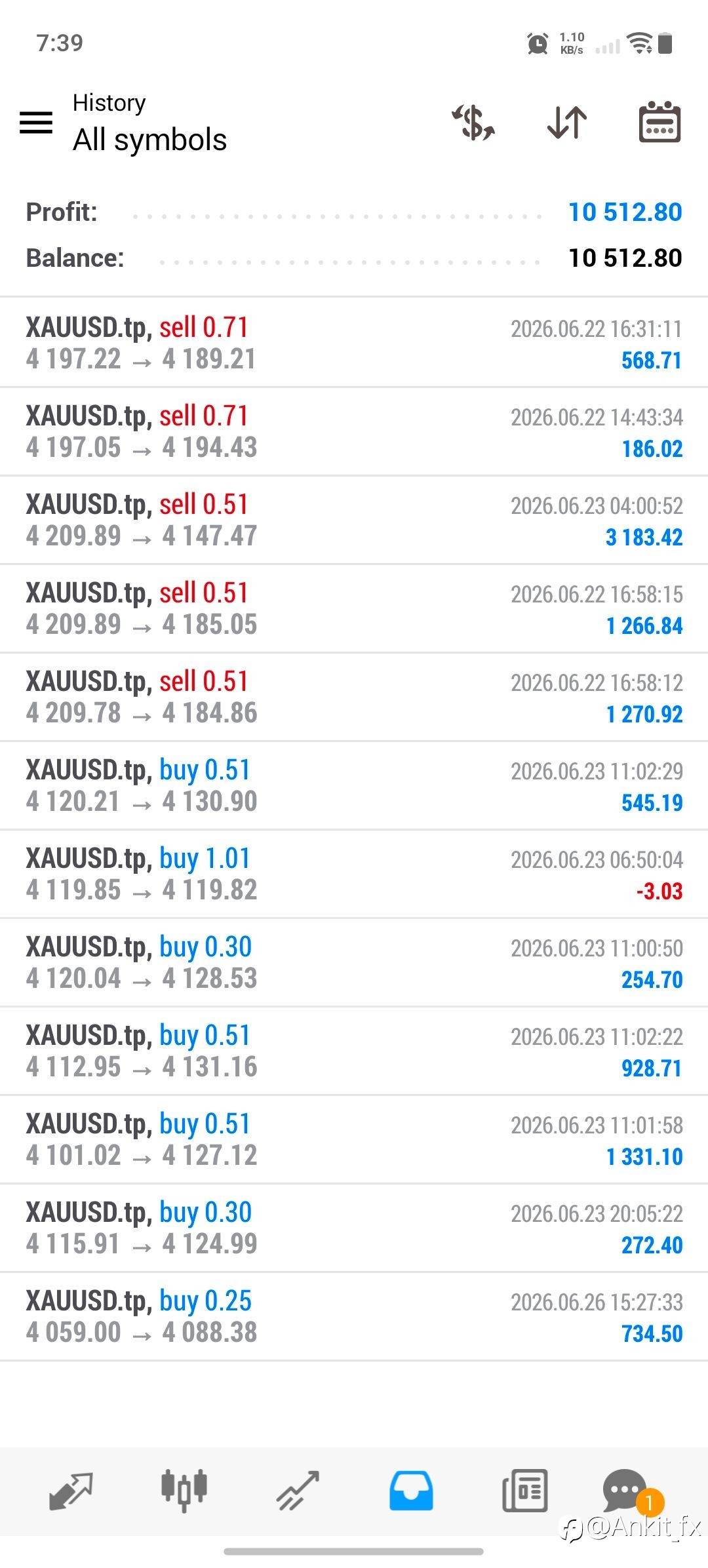Open the hamburger menu drawer

[36, 123]
